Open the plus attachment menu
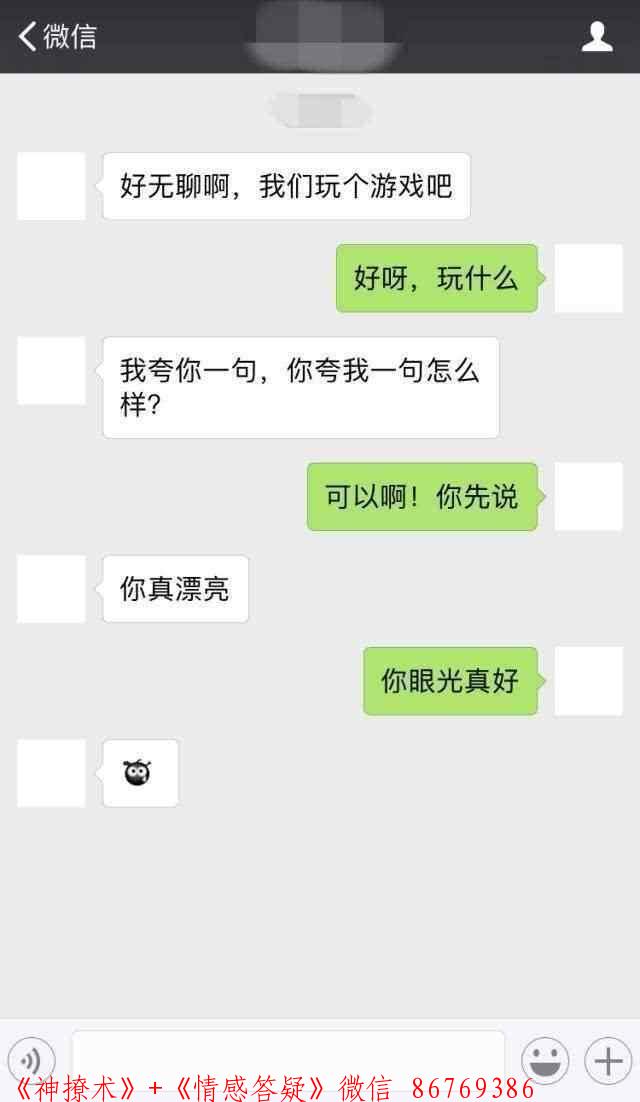 coord(608,1060)
